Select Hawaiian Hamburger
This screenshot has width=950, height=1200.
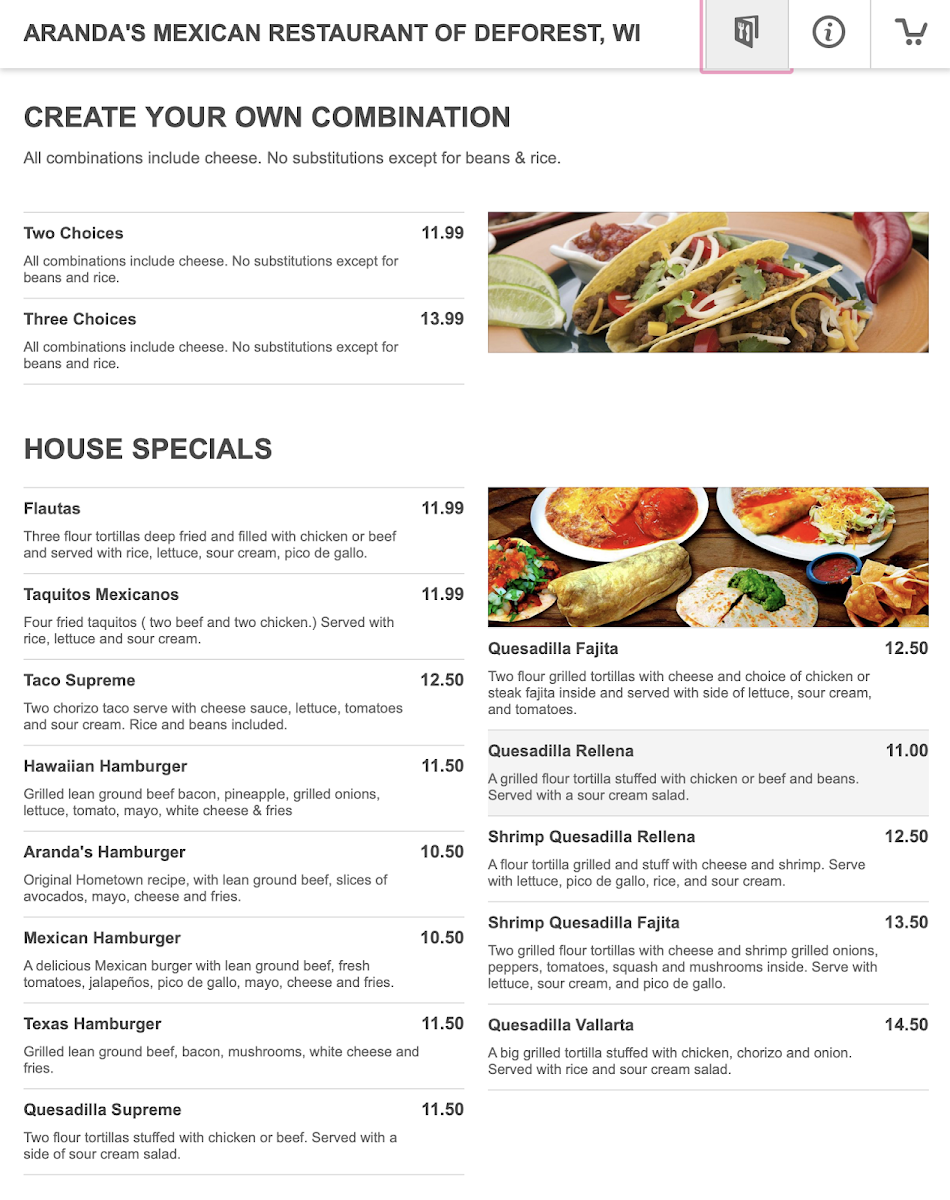(244, 788)
